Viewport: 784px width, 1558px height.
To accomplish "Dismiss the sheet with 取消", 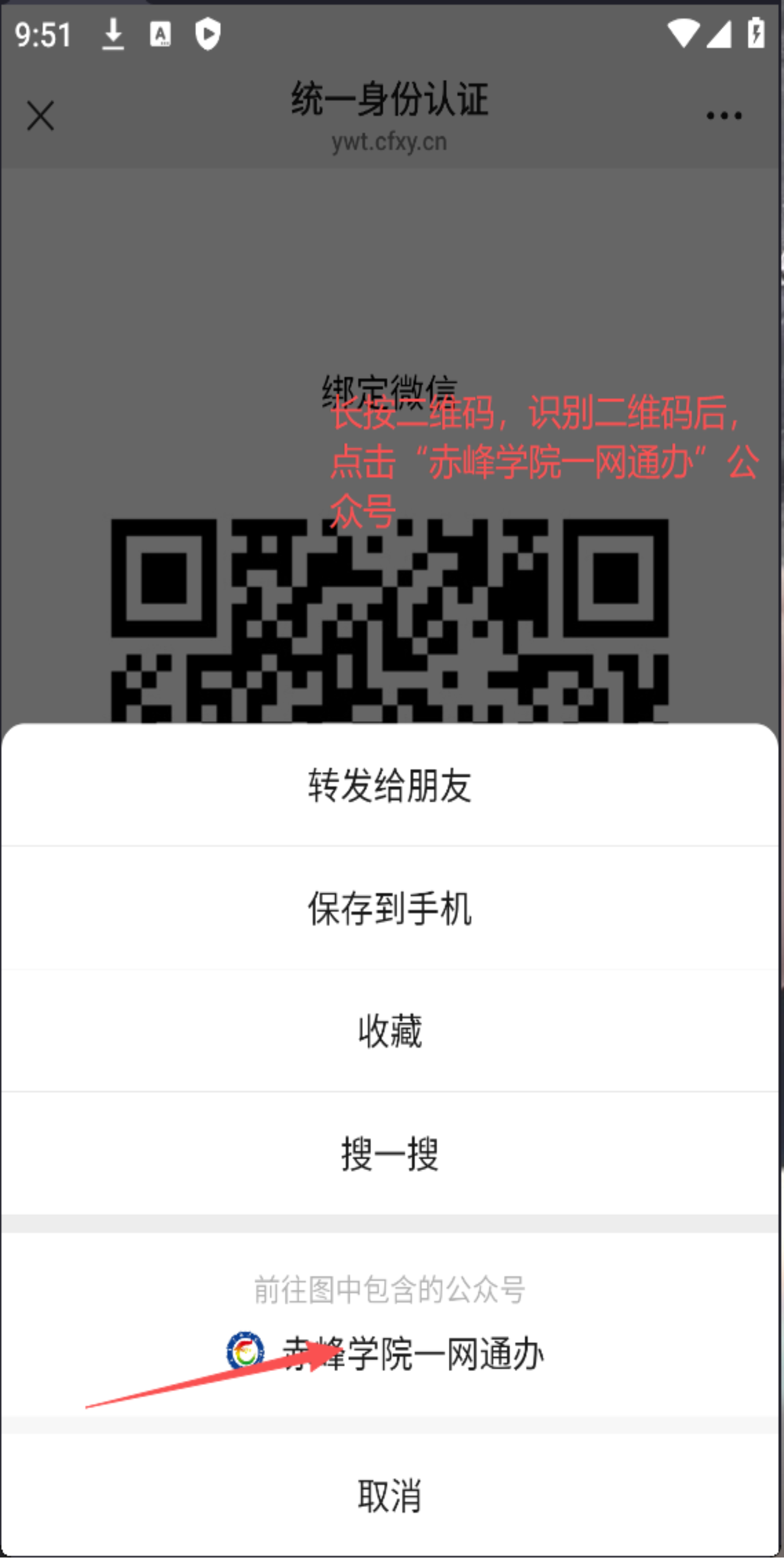I will [x=390, y=1496].
